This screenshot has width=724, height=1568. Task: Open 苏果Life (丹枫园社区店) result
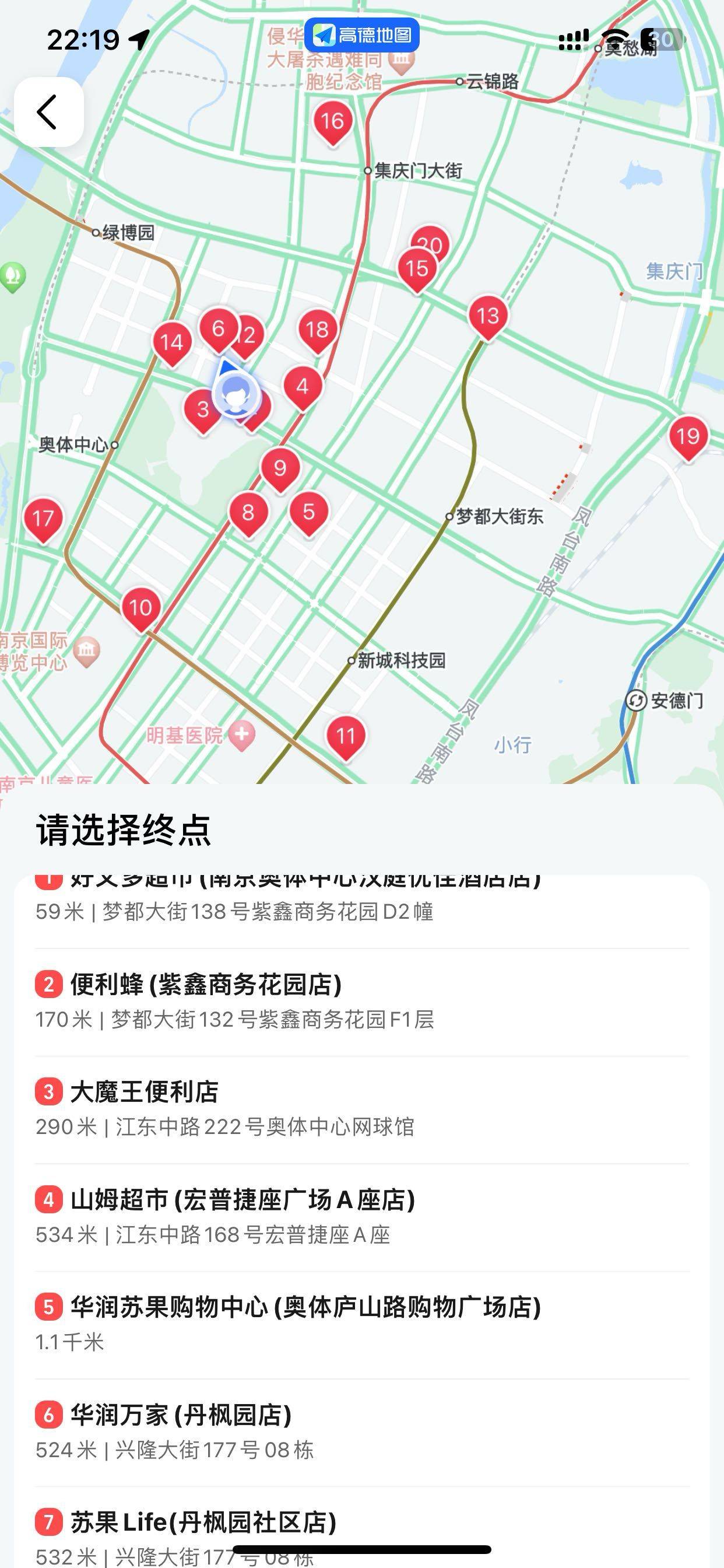362,1528
